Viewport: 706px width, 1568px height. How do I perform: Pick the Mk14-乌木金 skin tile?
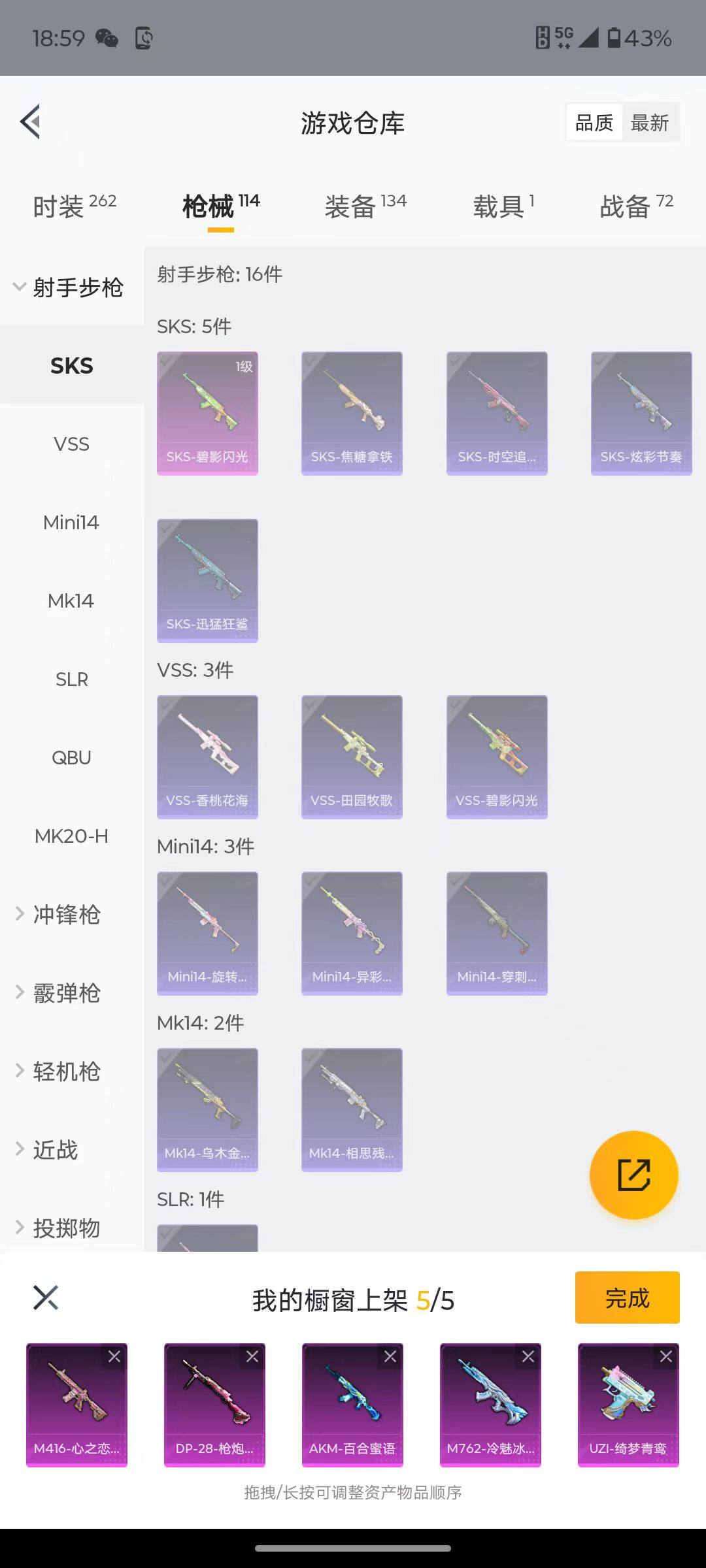[x=207, y=1109]
